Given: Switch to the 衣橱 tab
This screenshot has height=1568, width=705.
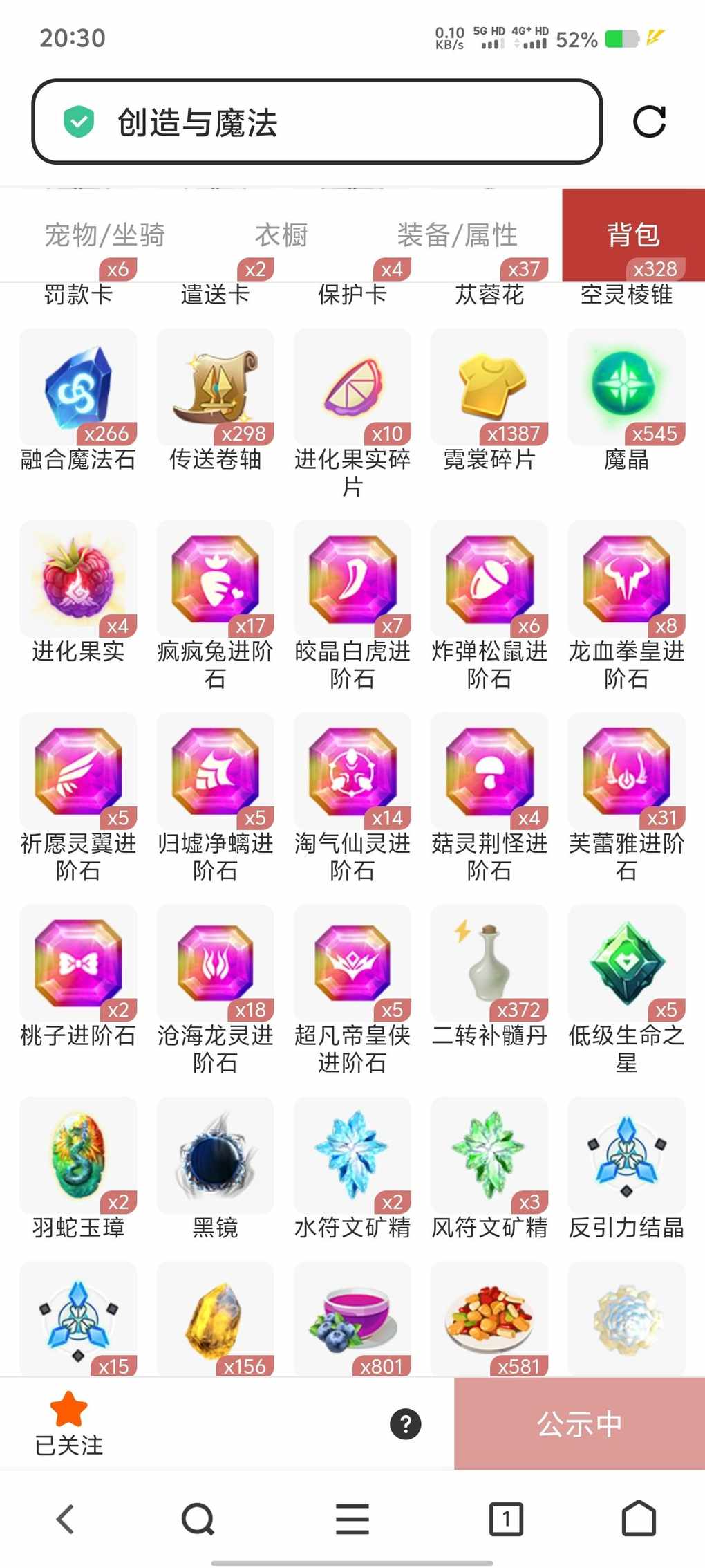Looking at the screenshot, I should (281, 235).
